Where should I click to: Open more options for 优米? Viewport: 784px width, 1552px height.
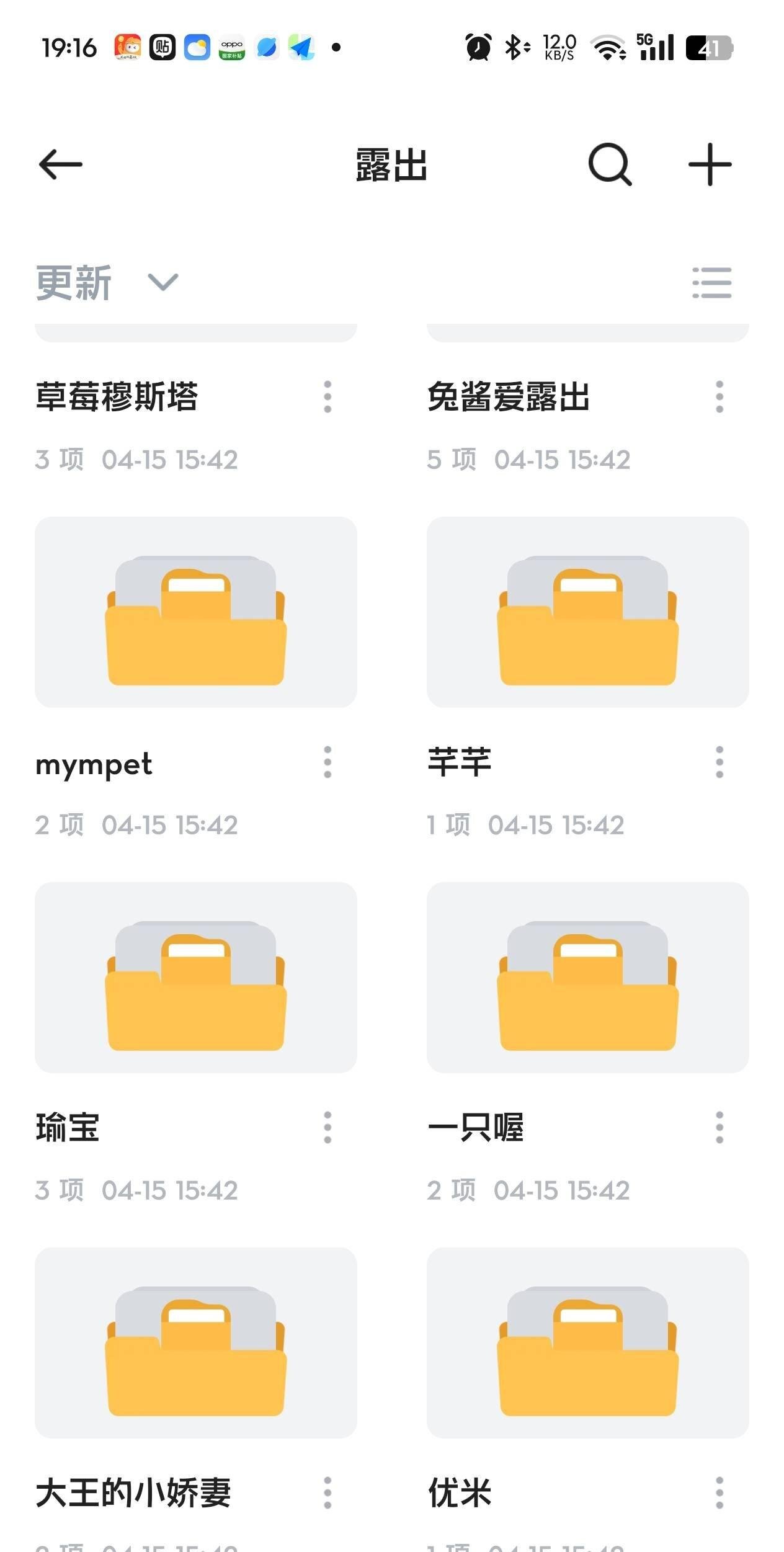point(719,1493)
